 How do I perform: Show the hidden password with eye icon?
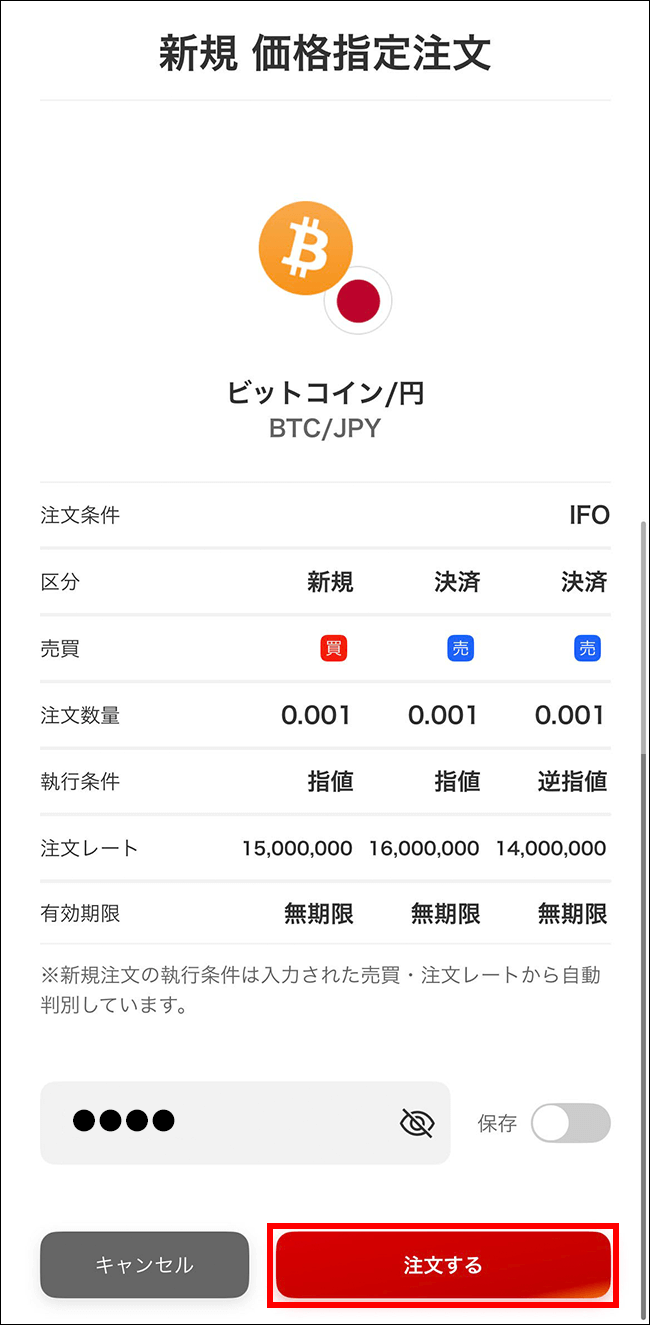point(417,1123)
